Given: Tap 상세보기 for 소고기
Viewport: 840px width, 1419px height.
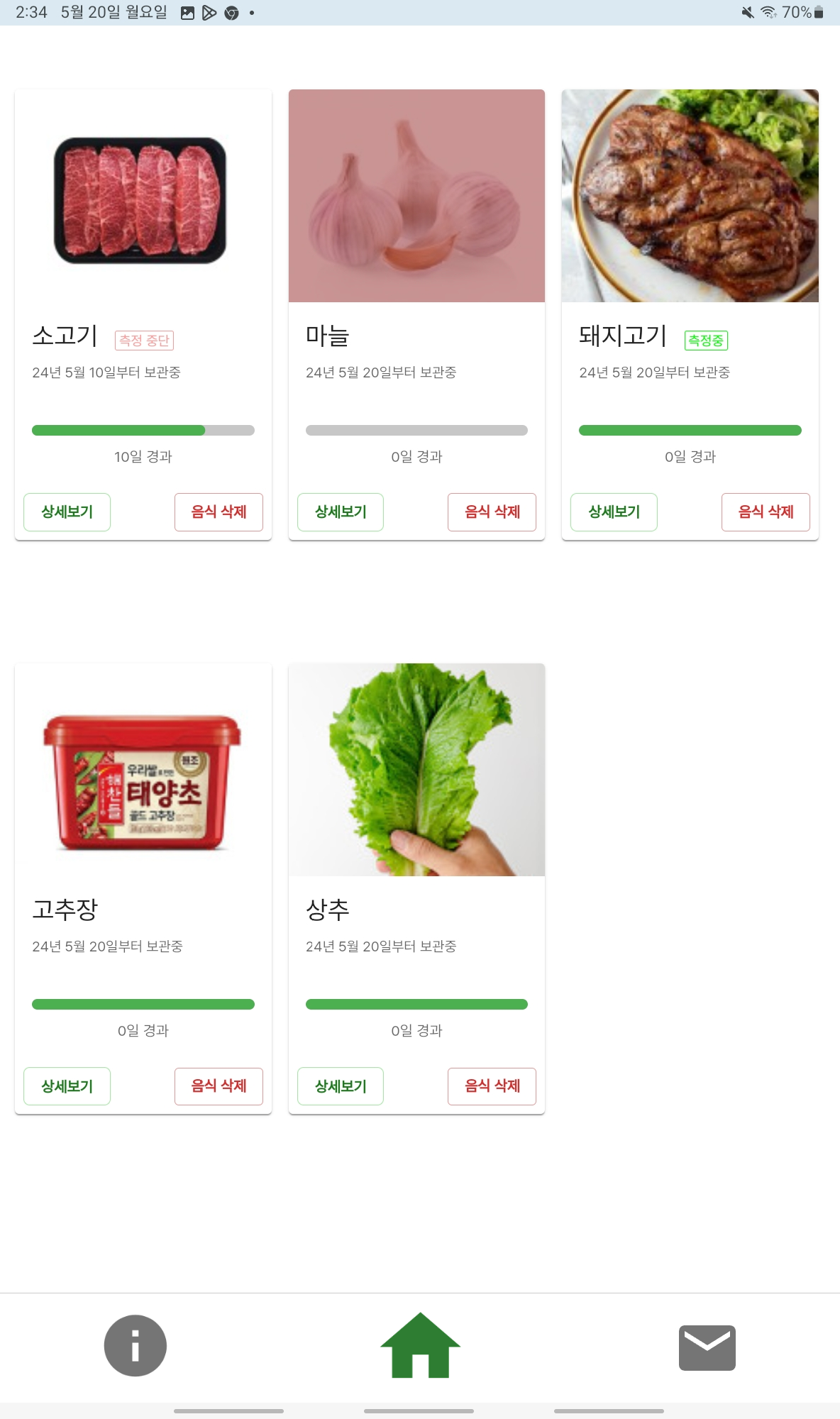Looking at the screenshot, I should (x=67, y=512).
